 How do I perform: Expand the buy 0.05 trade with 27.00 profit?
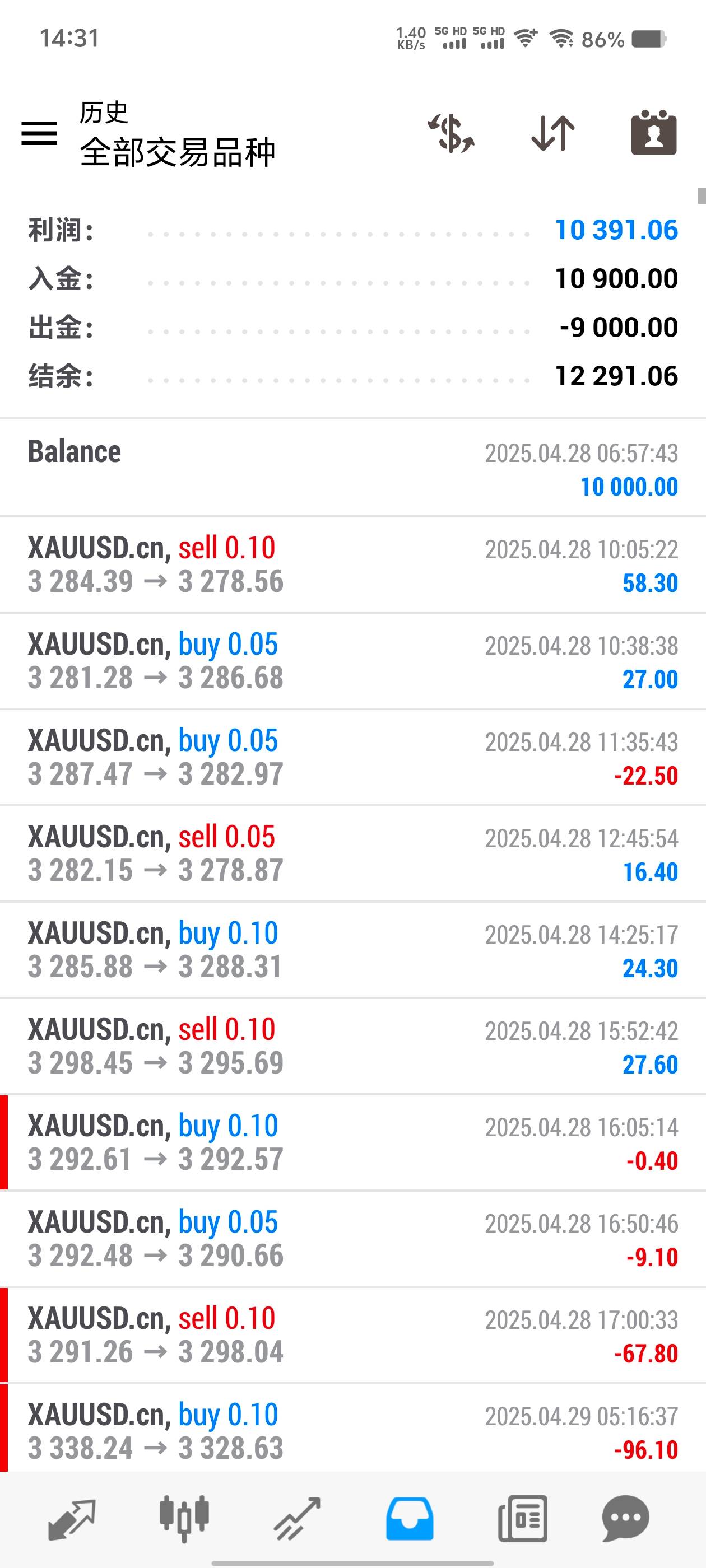352,660
